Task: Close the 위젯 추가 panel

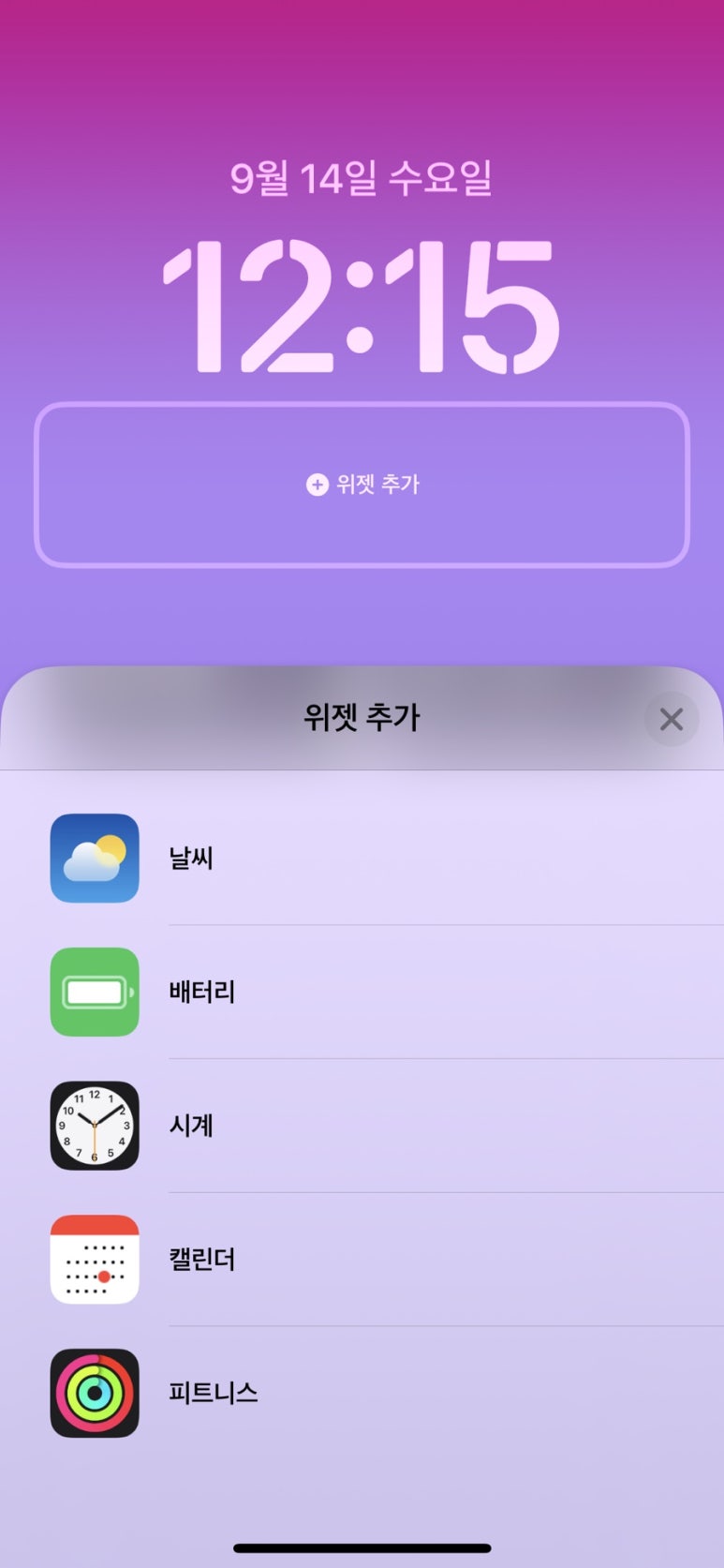Action: [x=671, y=719]
